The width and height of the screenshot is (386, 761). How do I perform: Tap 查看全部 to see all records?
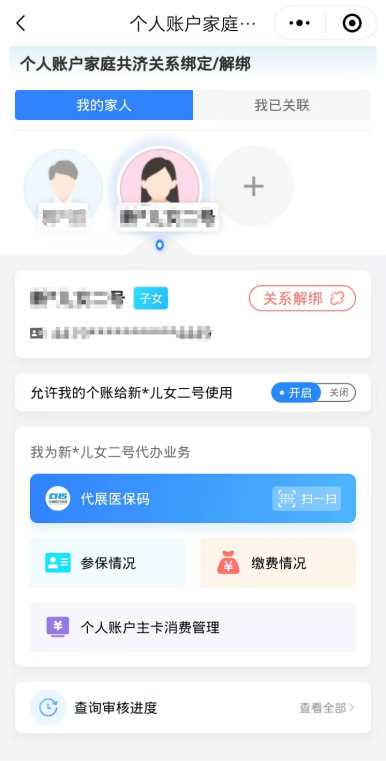click(x=326, y=708)
